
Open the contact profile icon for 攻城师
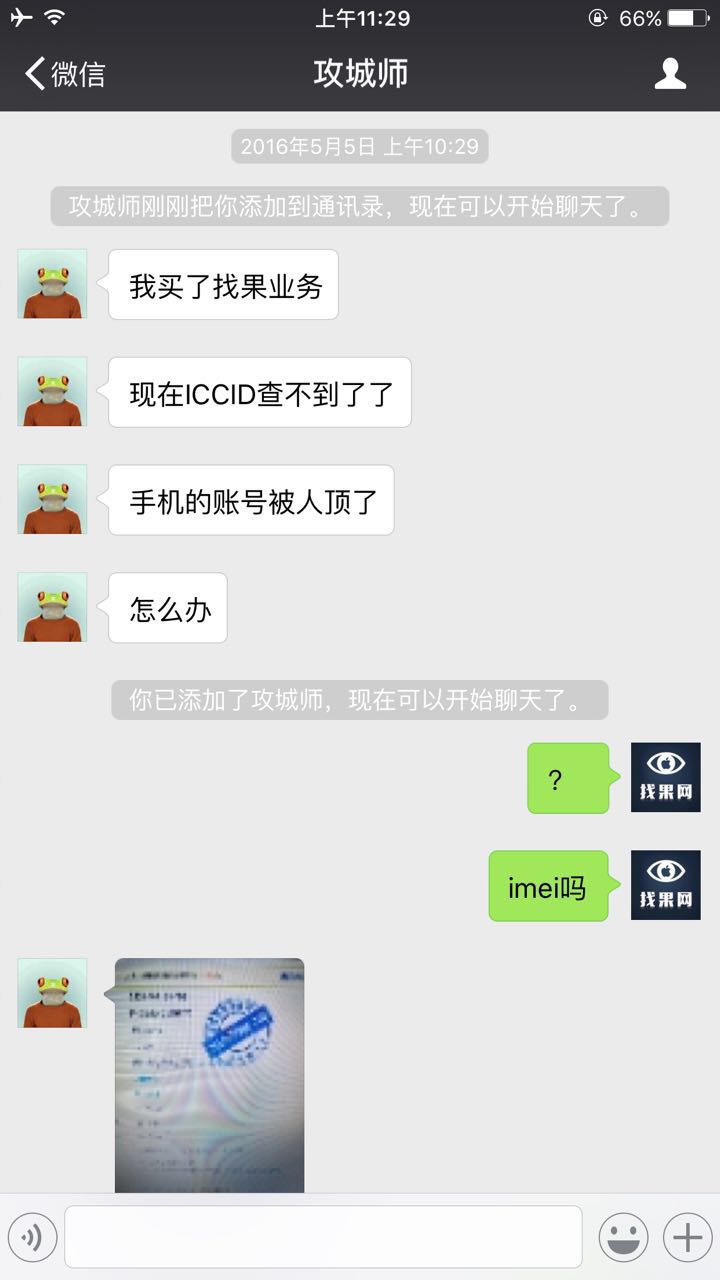(x=670, y=74)
